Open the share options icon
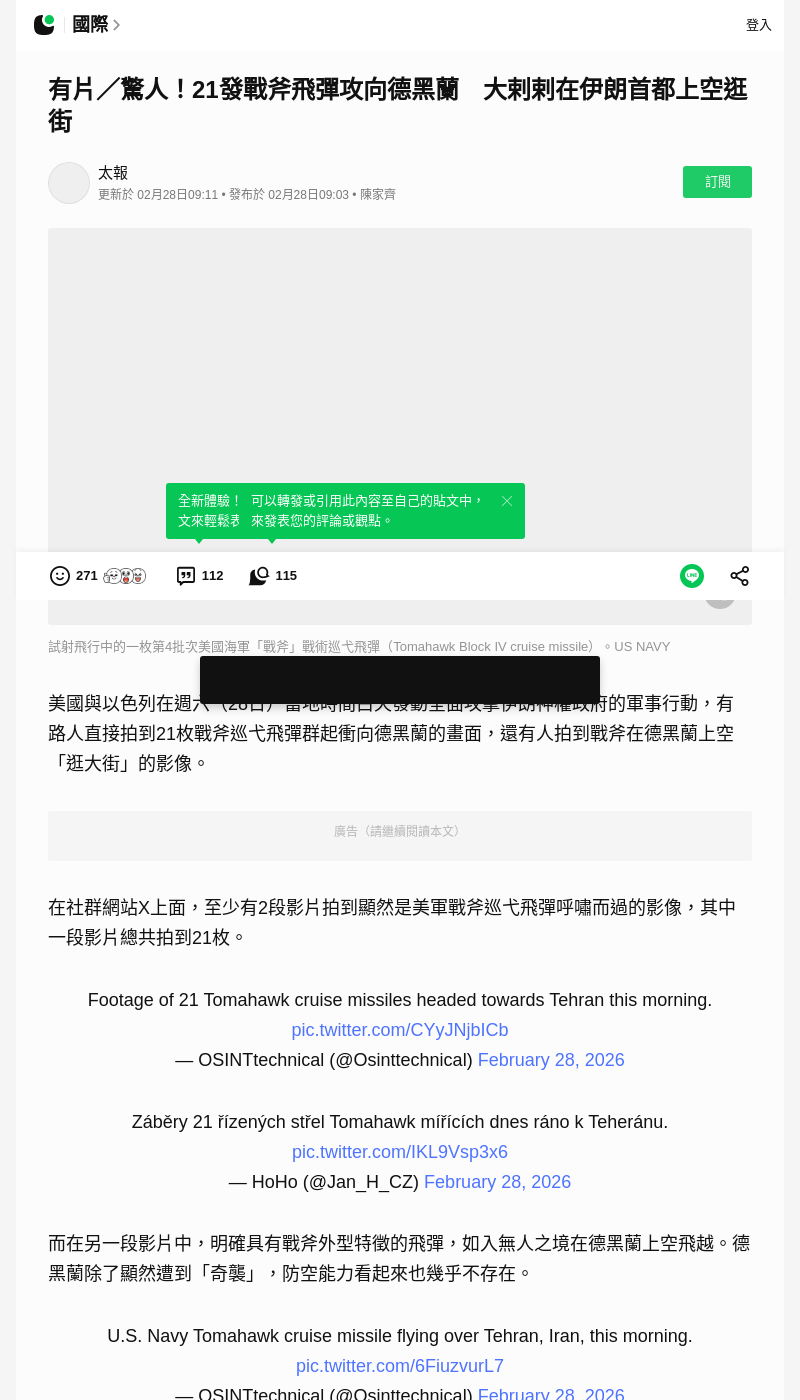The height and width of the screenshot is (1400, 800). 739,576
